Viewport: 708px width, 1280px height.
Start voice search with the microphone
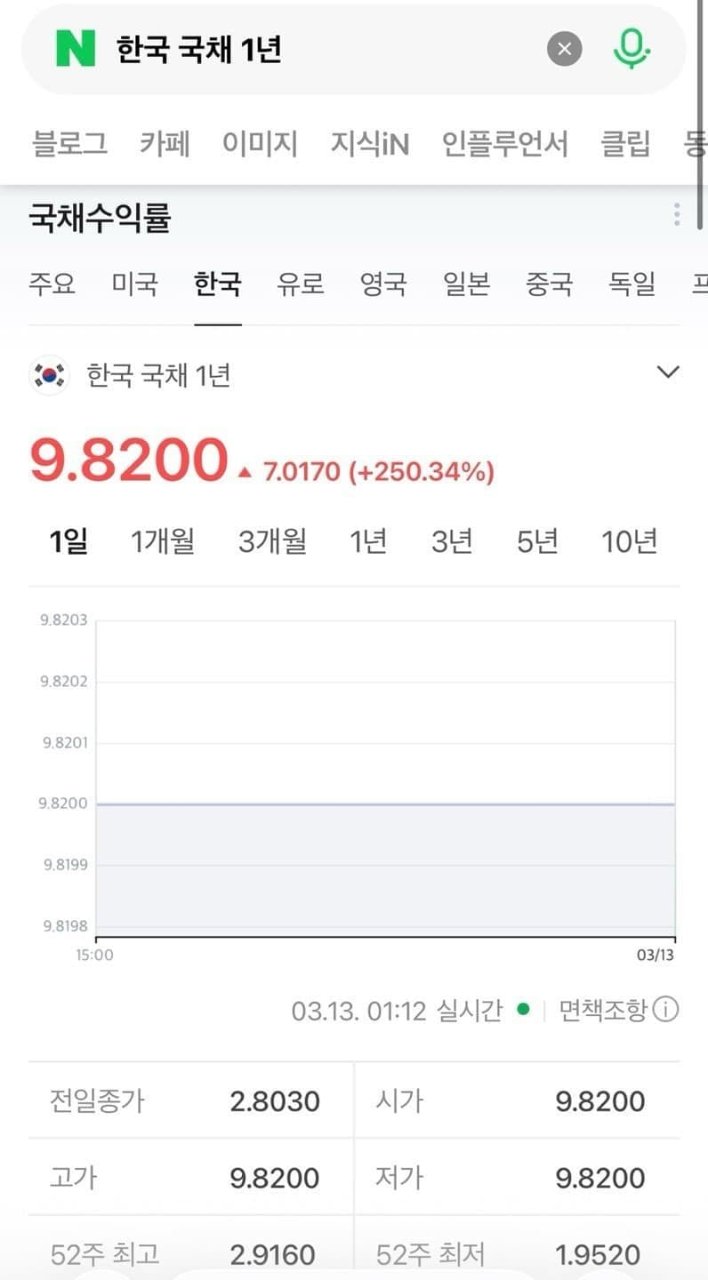pos(631,48)
